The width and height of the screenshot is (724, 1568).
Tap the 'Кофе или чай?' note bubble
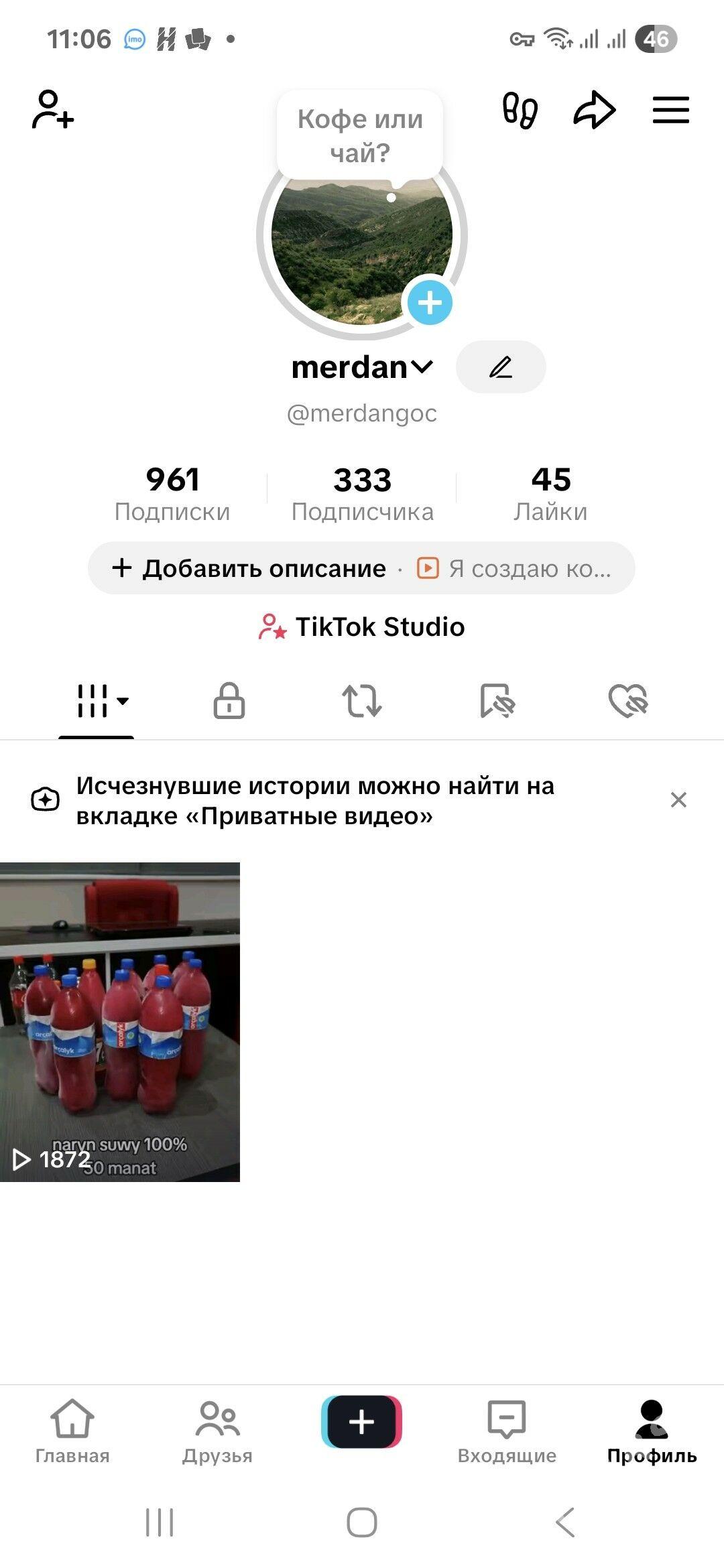[x=360, y=136]
